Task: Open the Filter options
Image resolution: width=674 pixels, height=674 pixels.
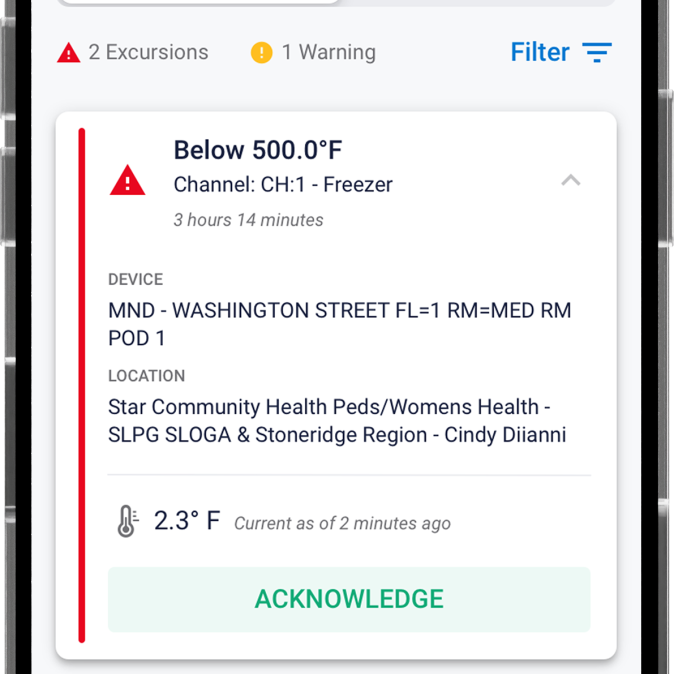Action: point(560,52)
